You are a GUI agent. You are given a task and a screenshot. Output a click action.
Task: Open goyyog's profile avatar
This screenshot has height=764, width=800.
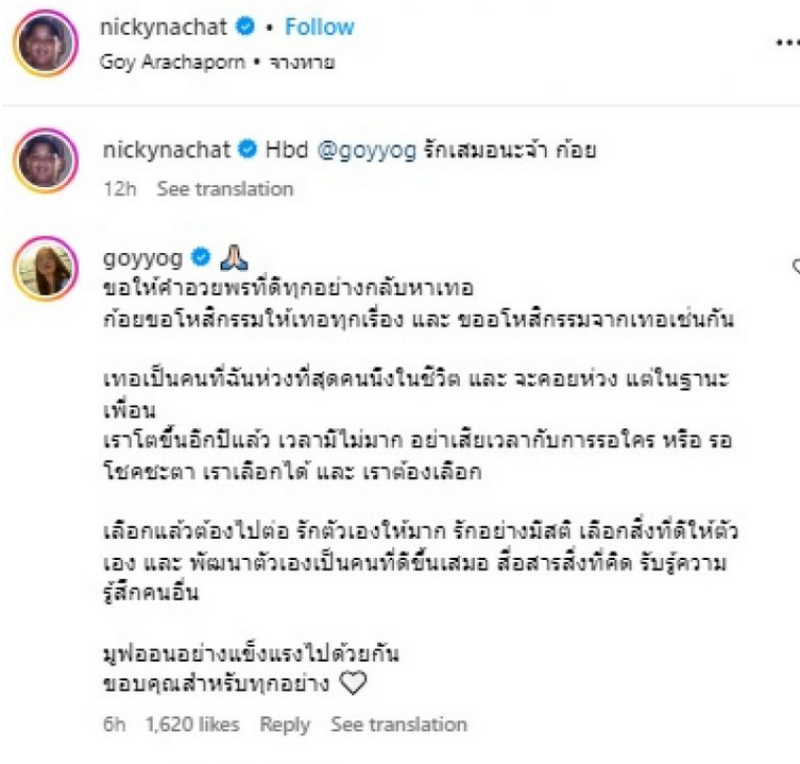coord(43,266)
